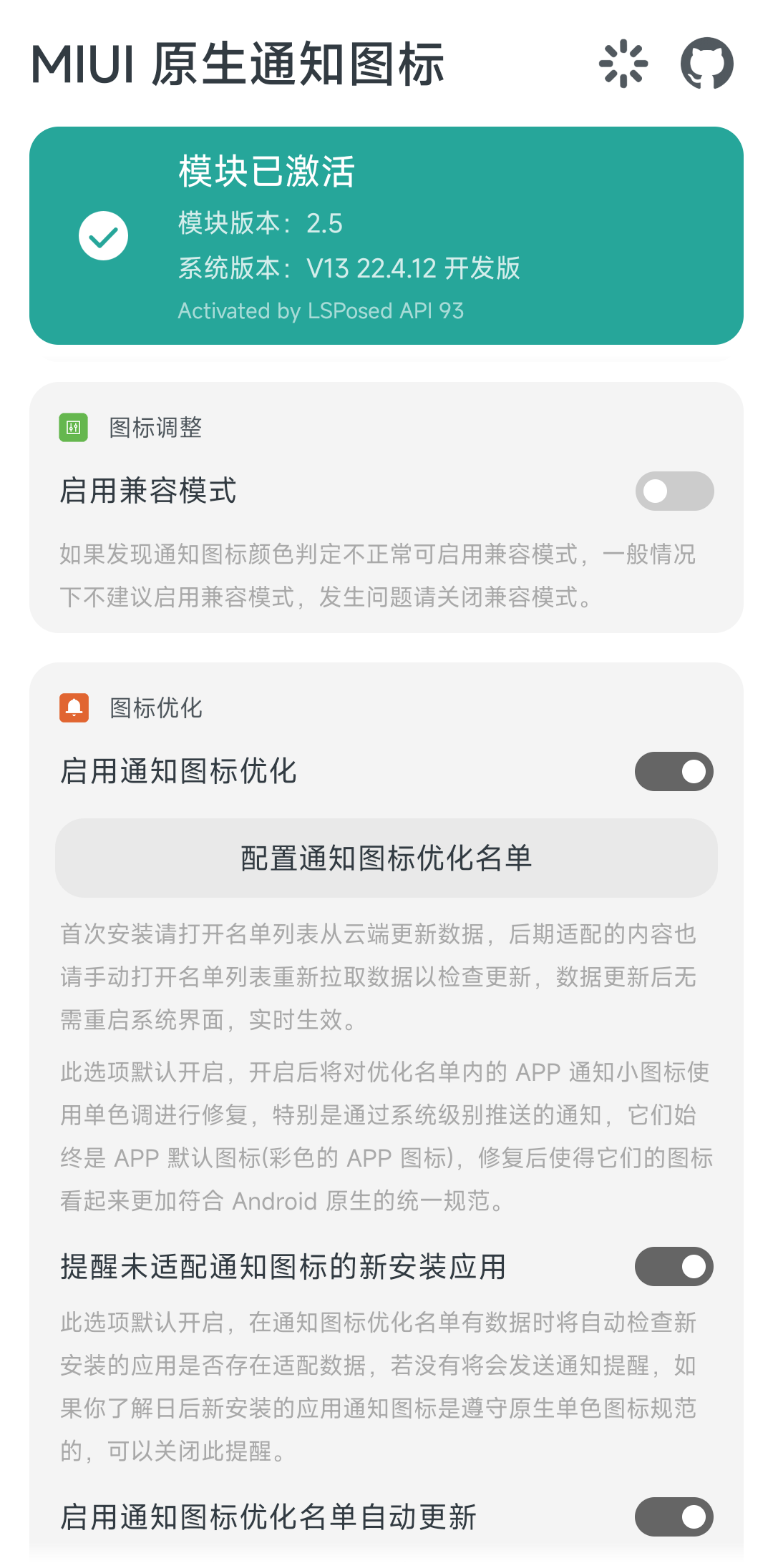Tap the 启用兼容模式 label text
Viewport: 773px width, 1568px height.
point(150,491)
